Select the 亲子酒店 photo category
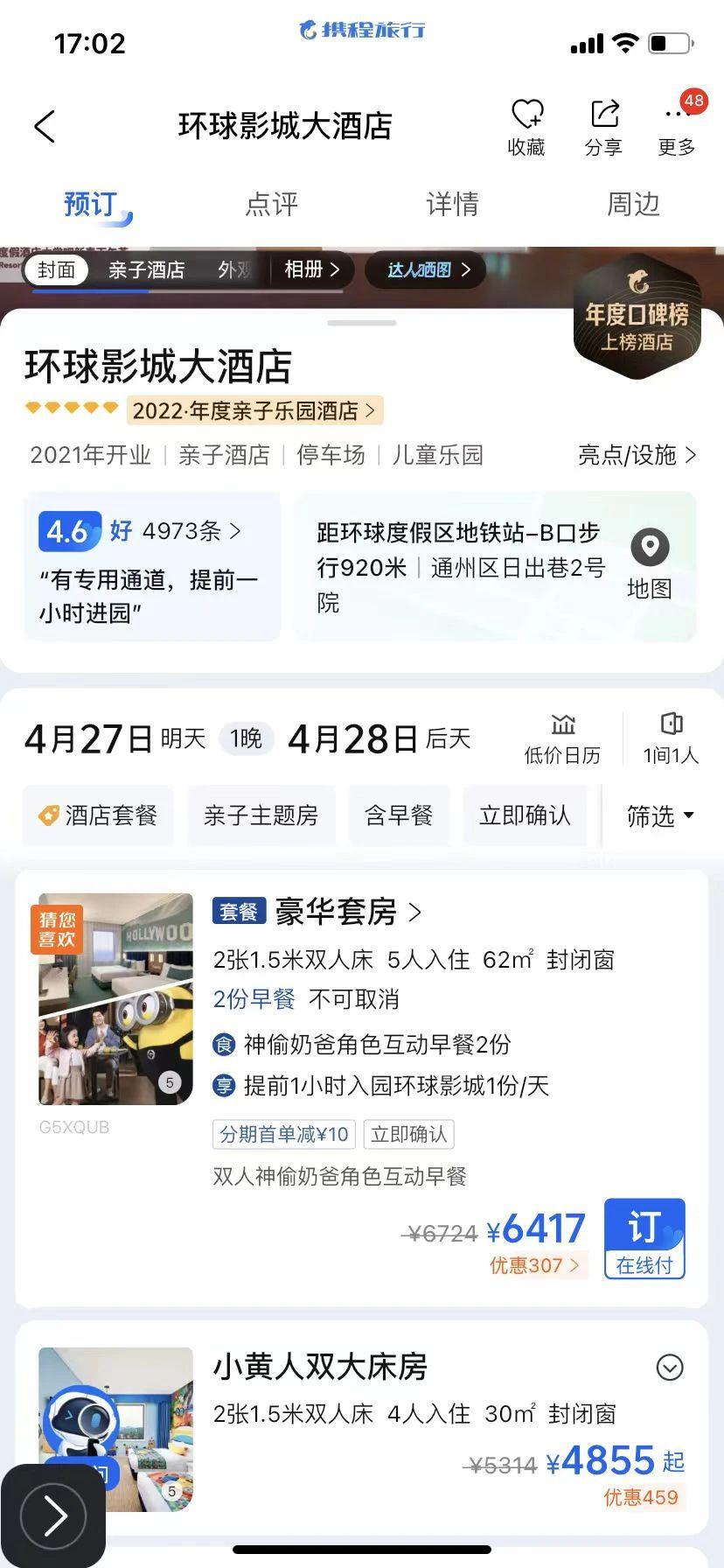724x1568 pixels. (146, 269)
